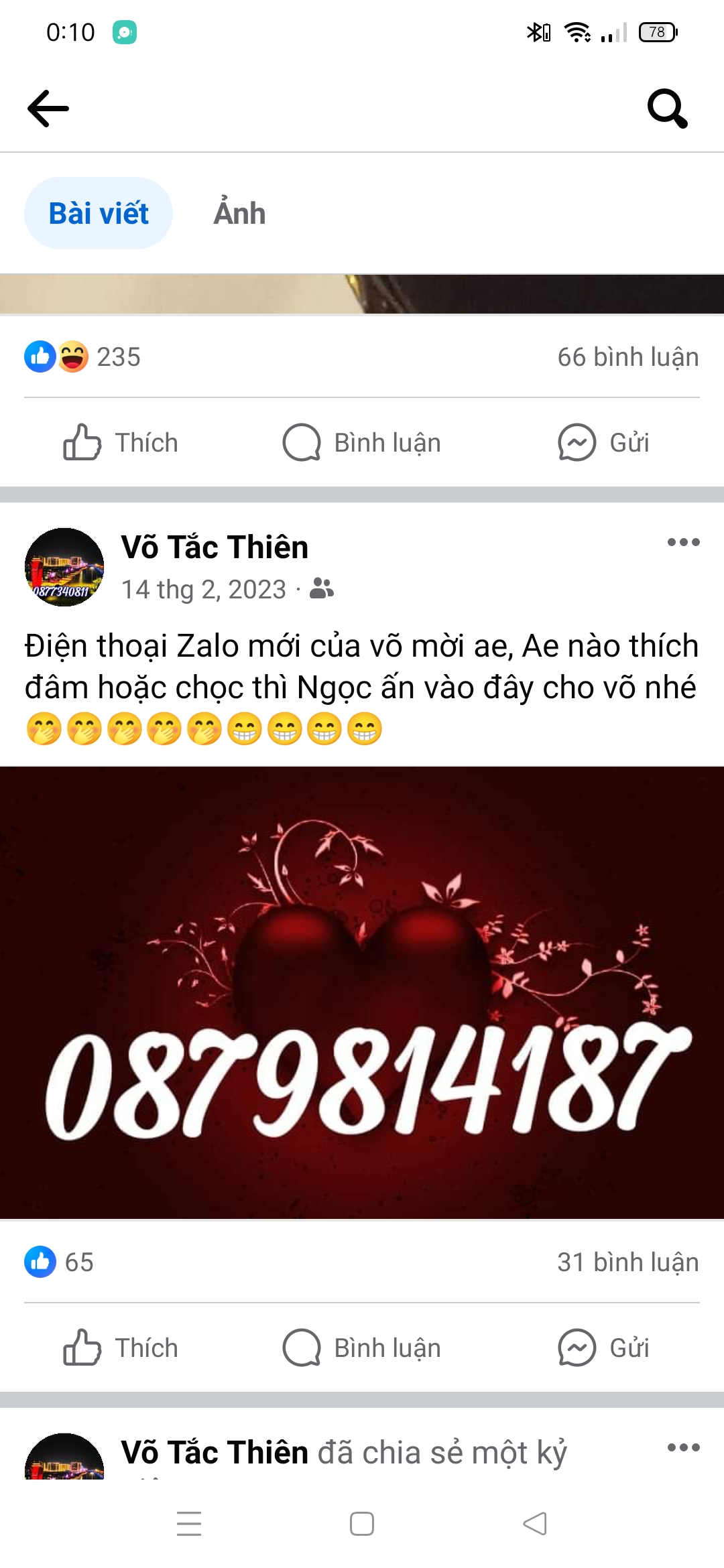This screenshot has width=724, height=1568.
Task: Select the Bài viết tab
Action: (x=99, y=213)
